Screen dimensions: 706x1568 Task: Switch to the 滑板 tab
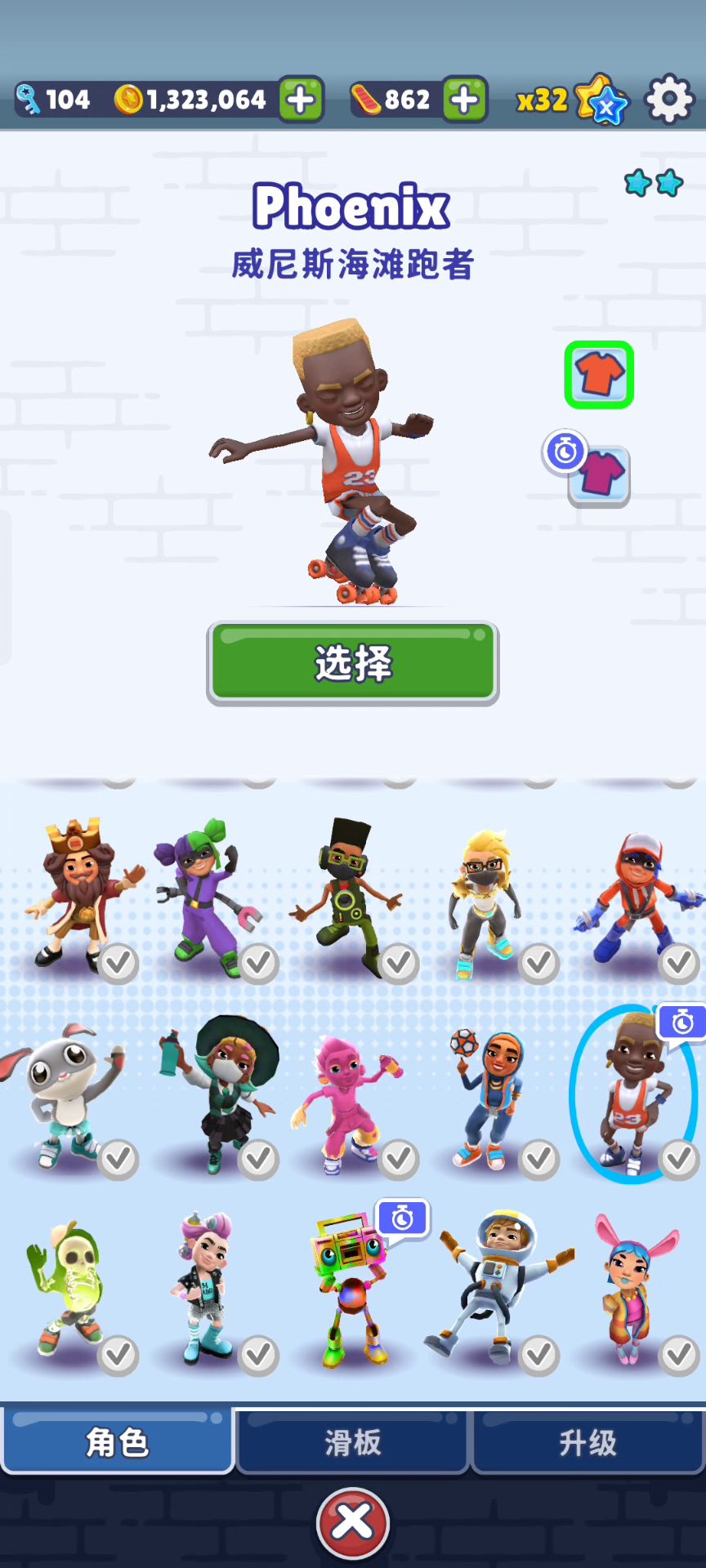click(x=353, y=1442)
